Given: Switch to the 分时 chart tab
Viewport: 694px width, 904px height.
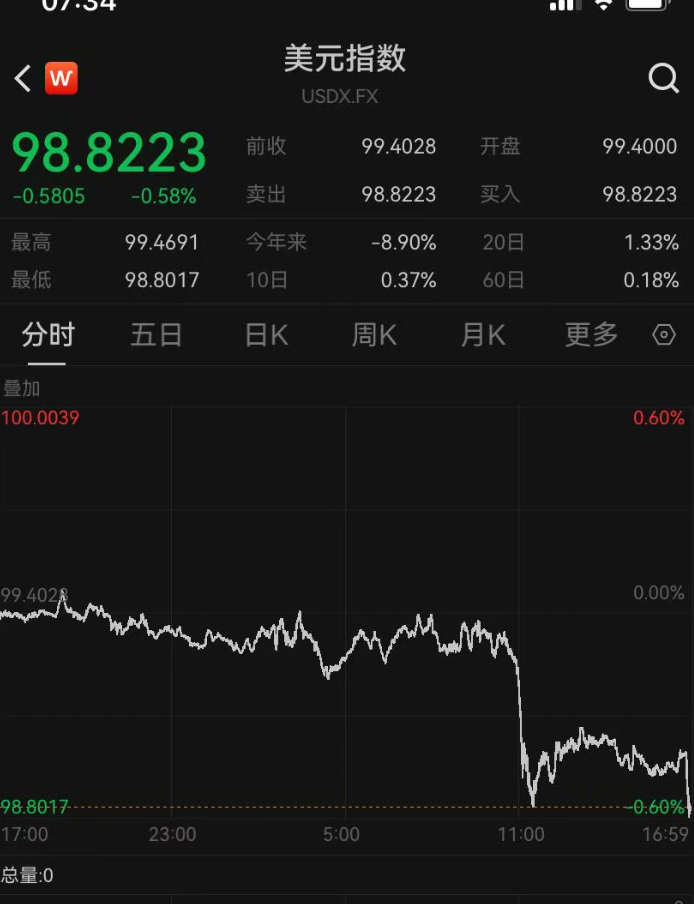Looking at the screenshot, I should pyautogui.click(x=48, y=335).
